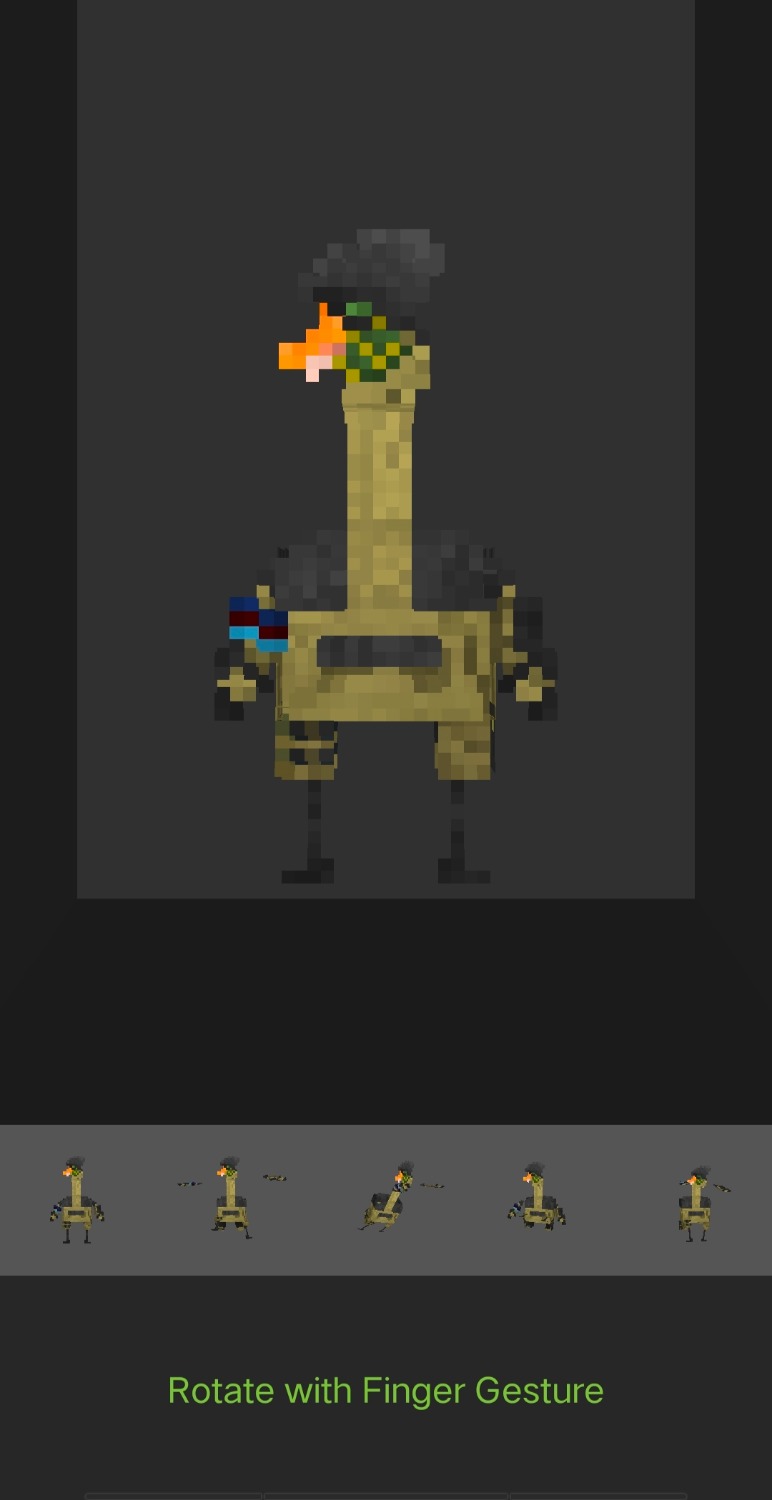Select the pose with both arms outstretched
This screenshot has height=1500, width=772.
[x=232, y=1198]
